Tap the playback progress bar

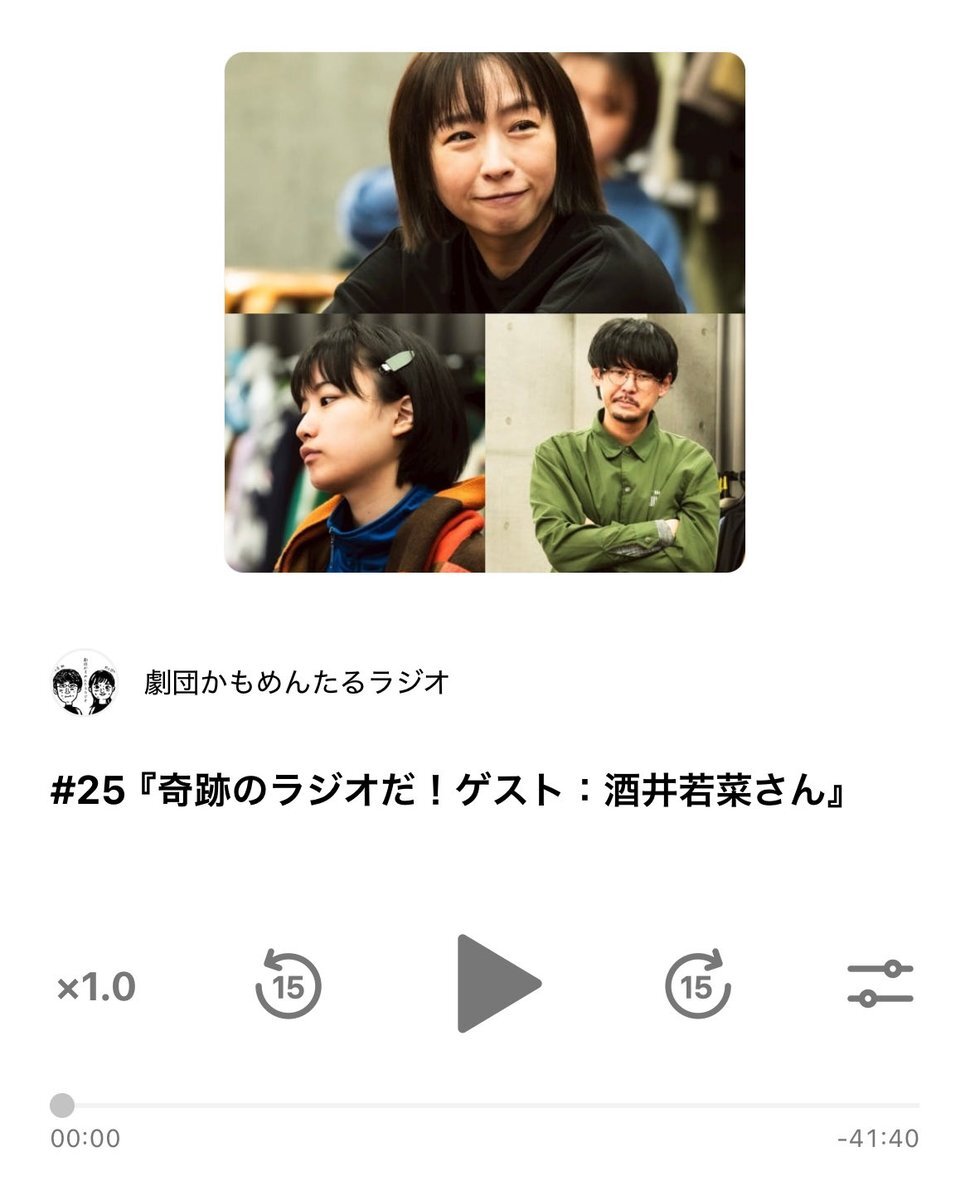point(490,1105)
